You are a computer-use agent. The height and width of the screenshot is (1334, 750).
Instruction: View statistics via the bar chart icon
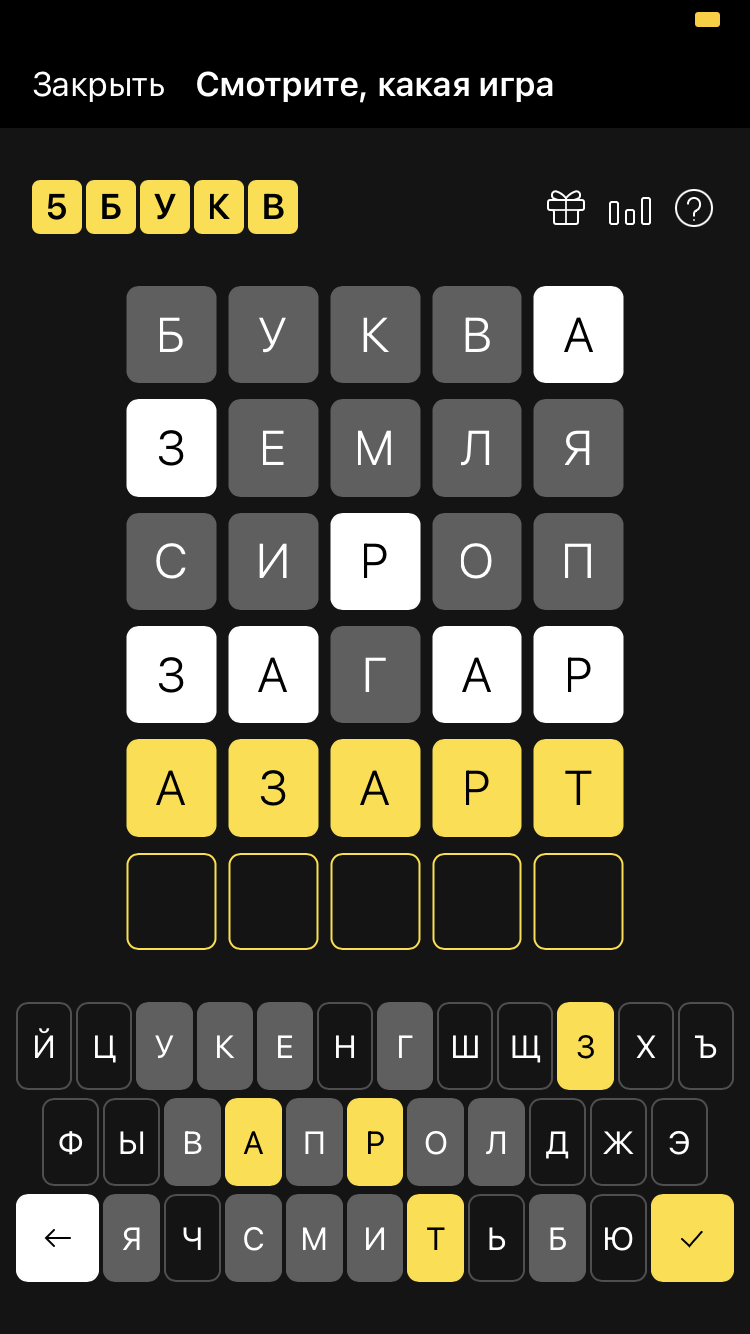pos(630,210)
